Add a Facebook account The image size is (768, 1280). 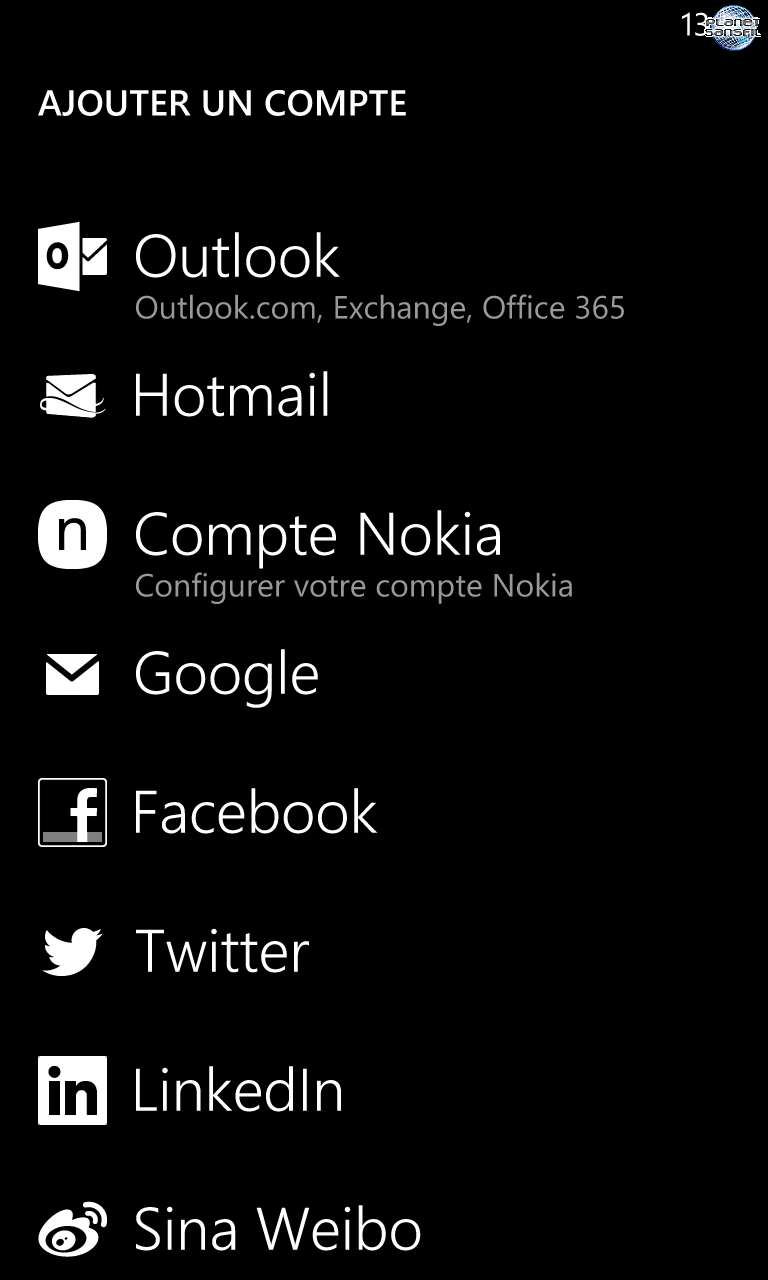384,812
